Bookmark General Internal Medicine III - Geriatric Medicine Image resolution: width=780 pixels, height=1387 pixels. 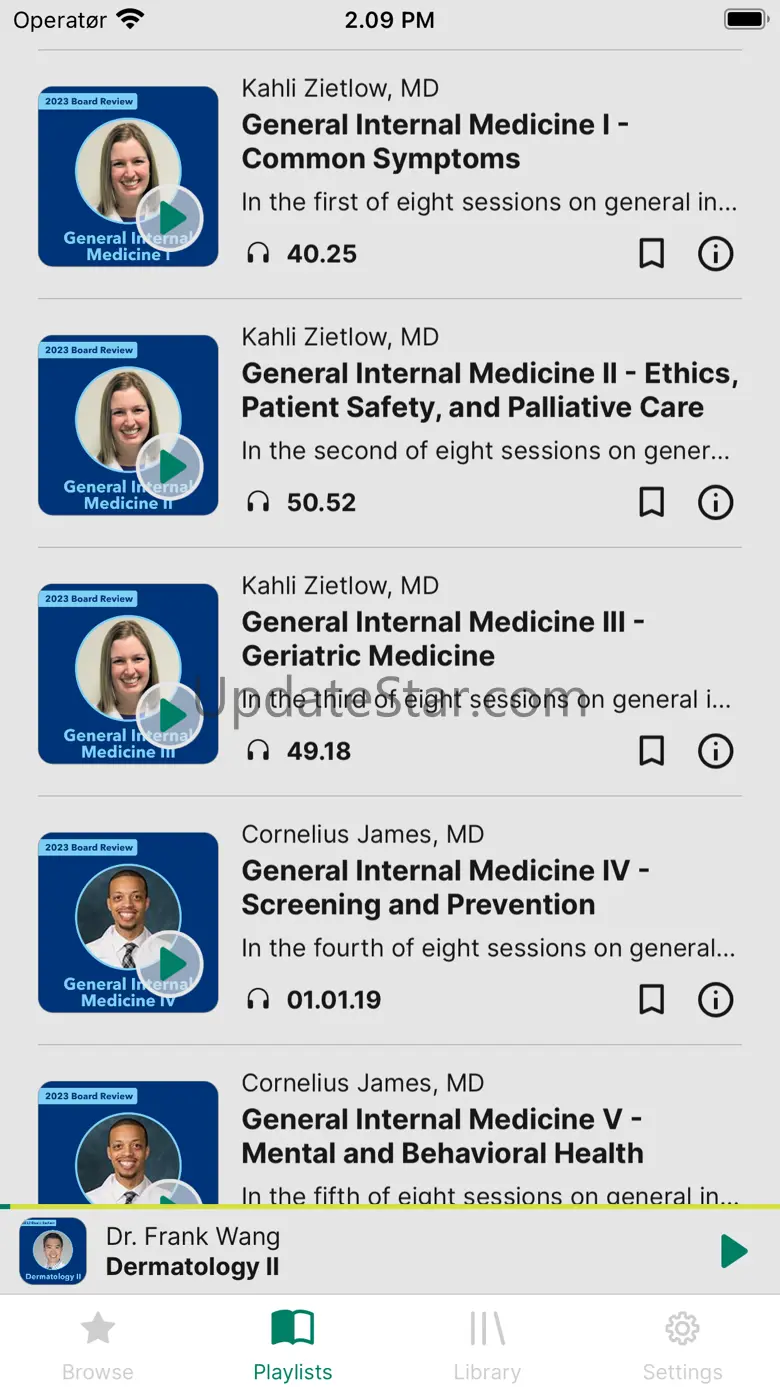click(652, 751)
